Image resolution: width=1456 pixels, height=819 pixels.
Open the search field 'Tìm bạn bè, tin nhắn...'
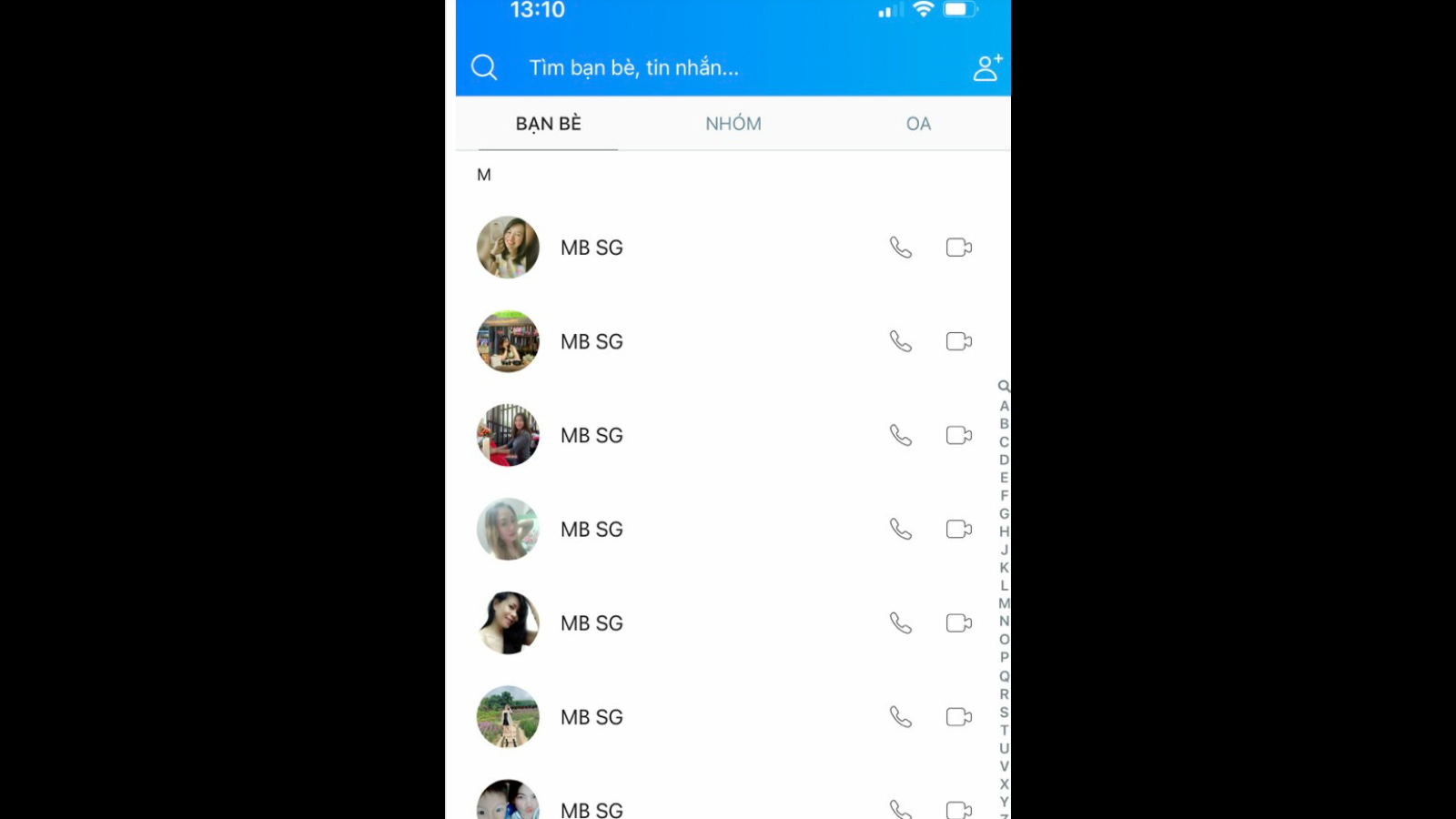click(x=634, y=68)
